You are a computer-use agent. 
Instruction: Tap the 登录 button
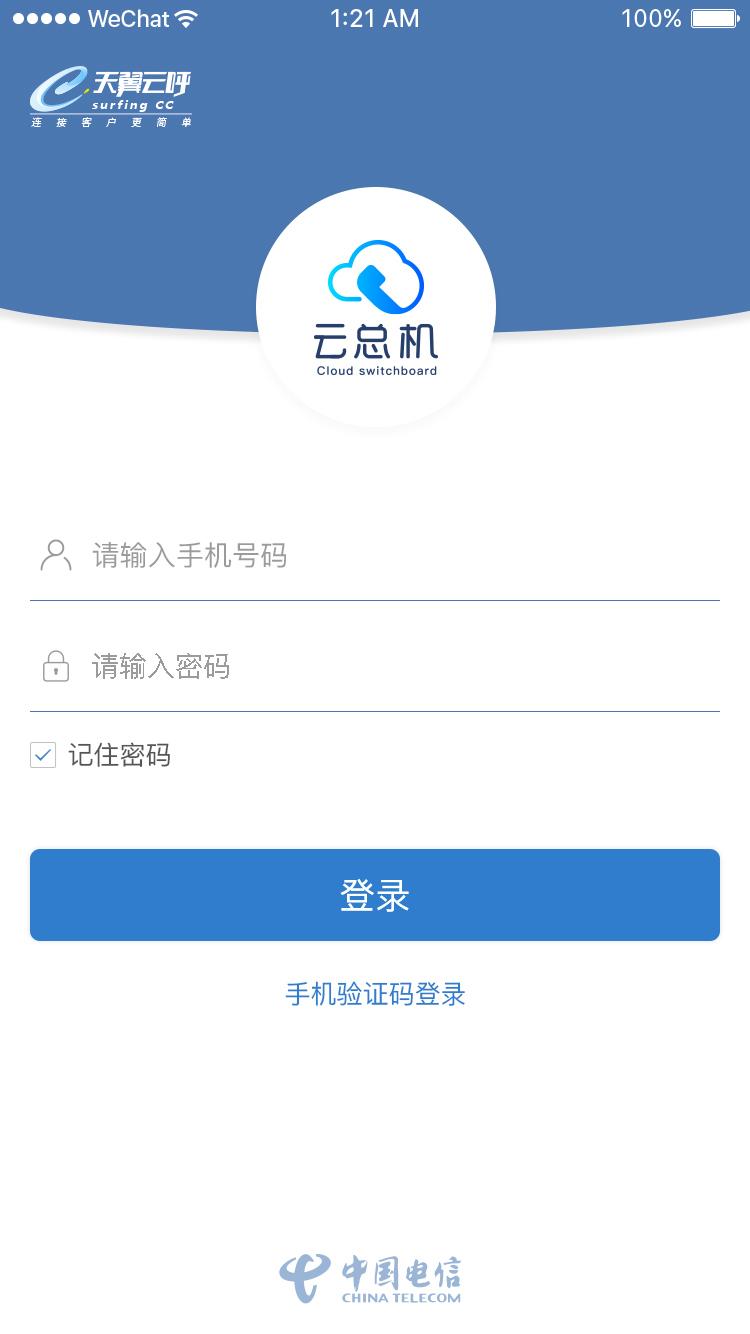[x=375, y=895]
